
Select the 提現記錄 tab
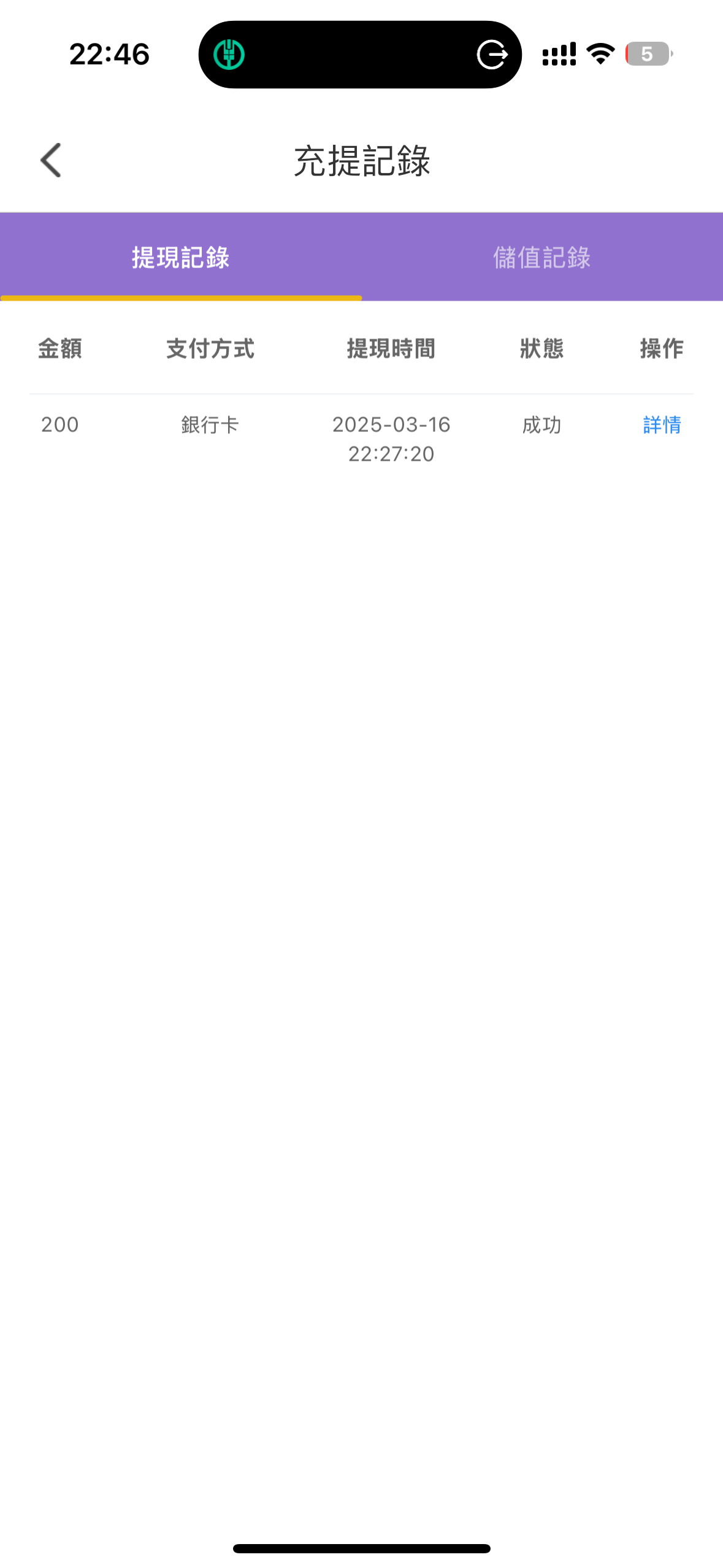tap(181, 257)
